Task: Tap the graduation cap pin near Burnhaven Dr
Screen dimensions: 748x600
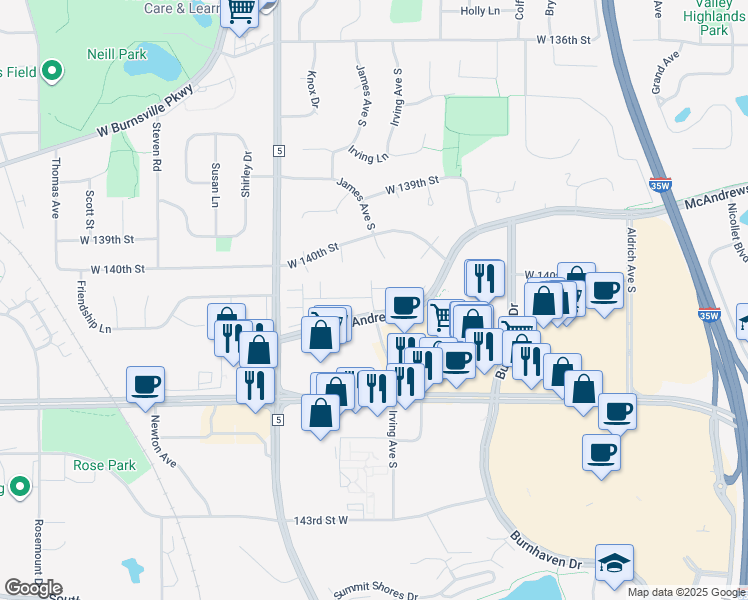Action: pos(613,562)
